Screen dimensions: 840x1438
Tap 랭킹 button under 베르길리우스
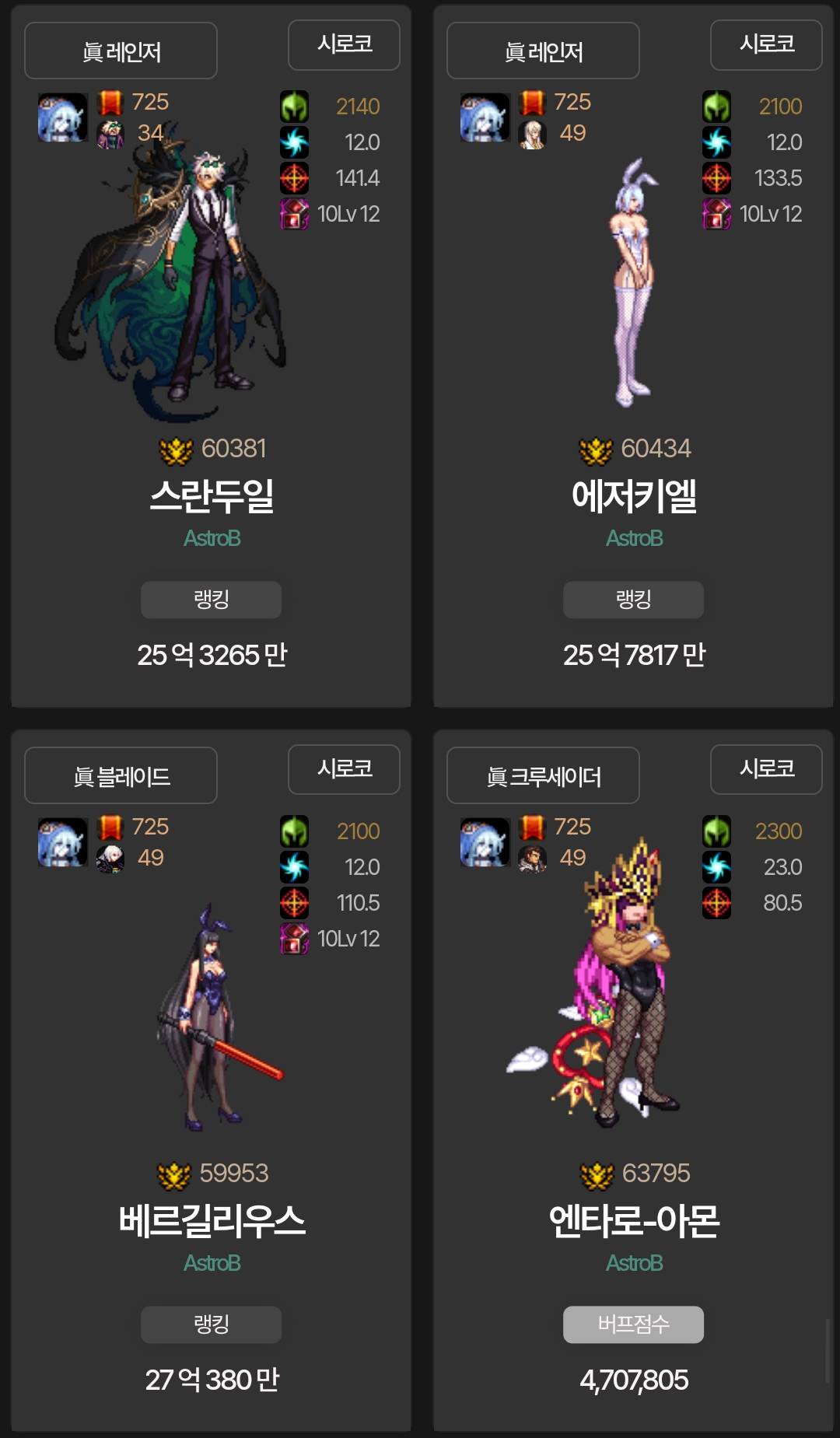[x=211, y=1324]
